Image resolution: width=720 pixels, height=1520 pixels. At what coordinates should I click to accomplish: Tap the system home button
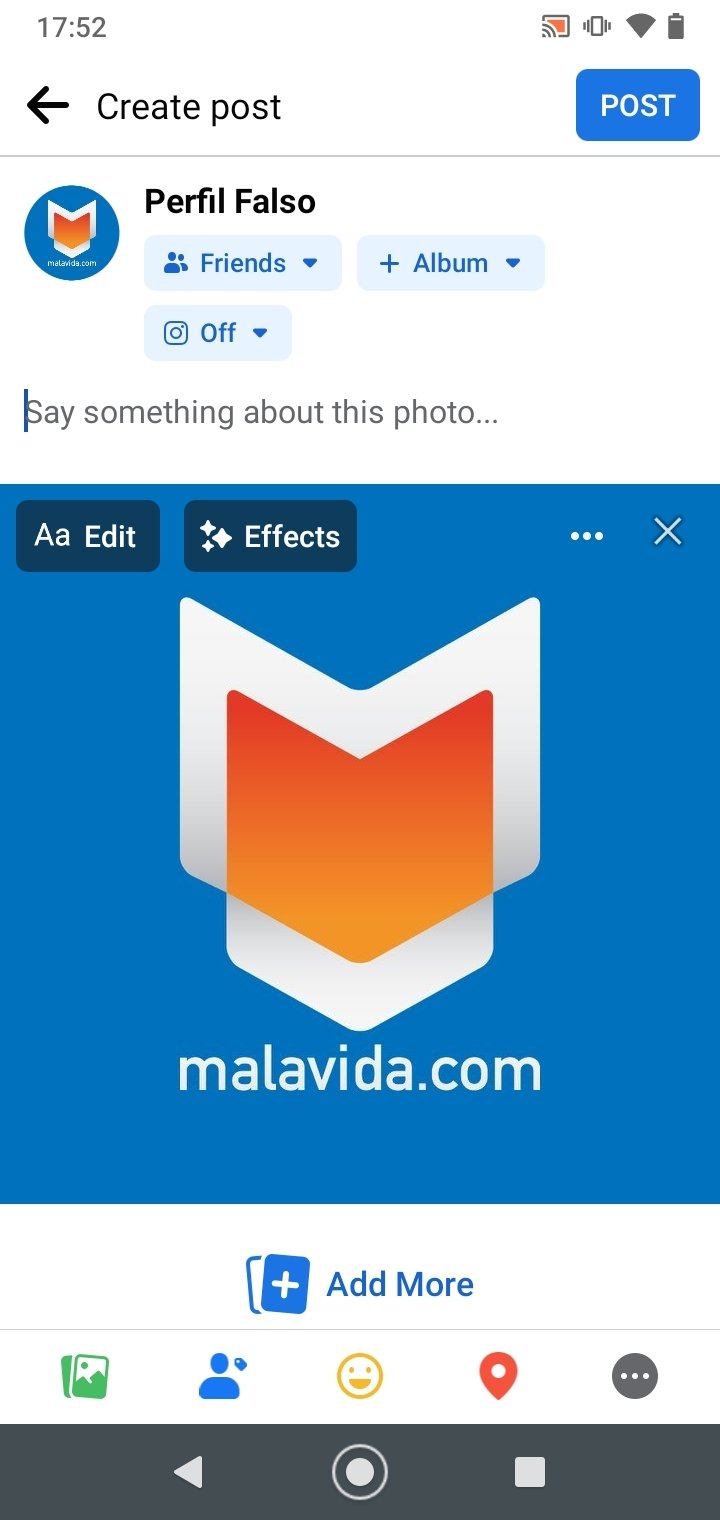coord(360,1472)
